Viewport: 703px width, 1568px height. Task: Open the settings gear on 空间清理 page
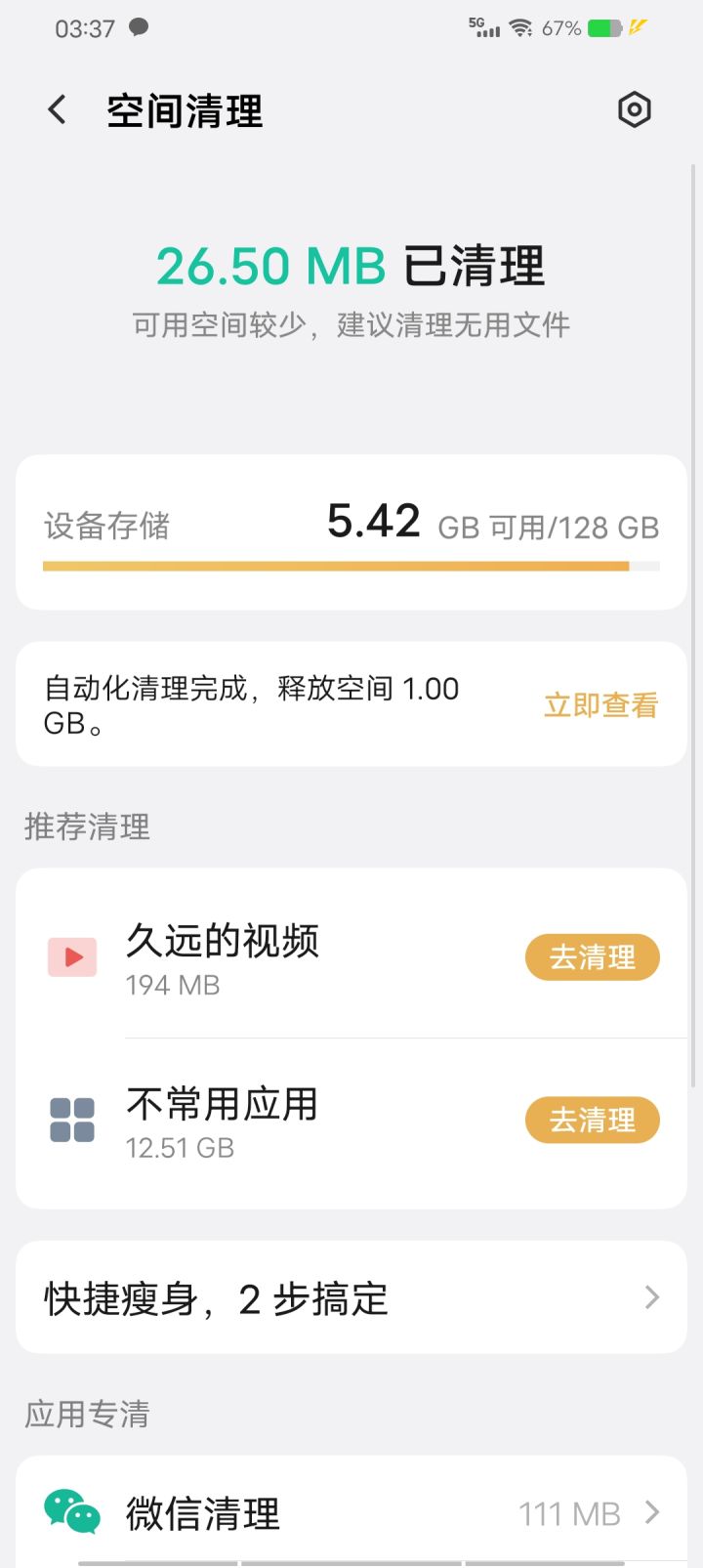point(634,109)
